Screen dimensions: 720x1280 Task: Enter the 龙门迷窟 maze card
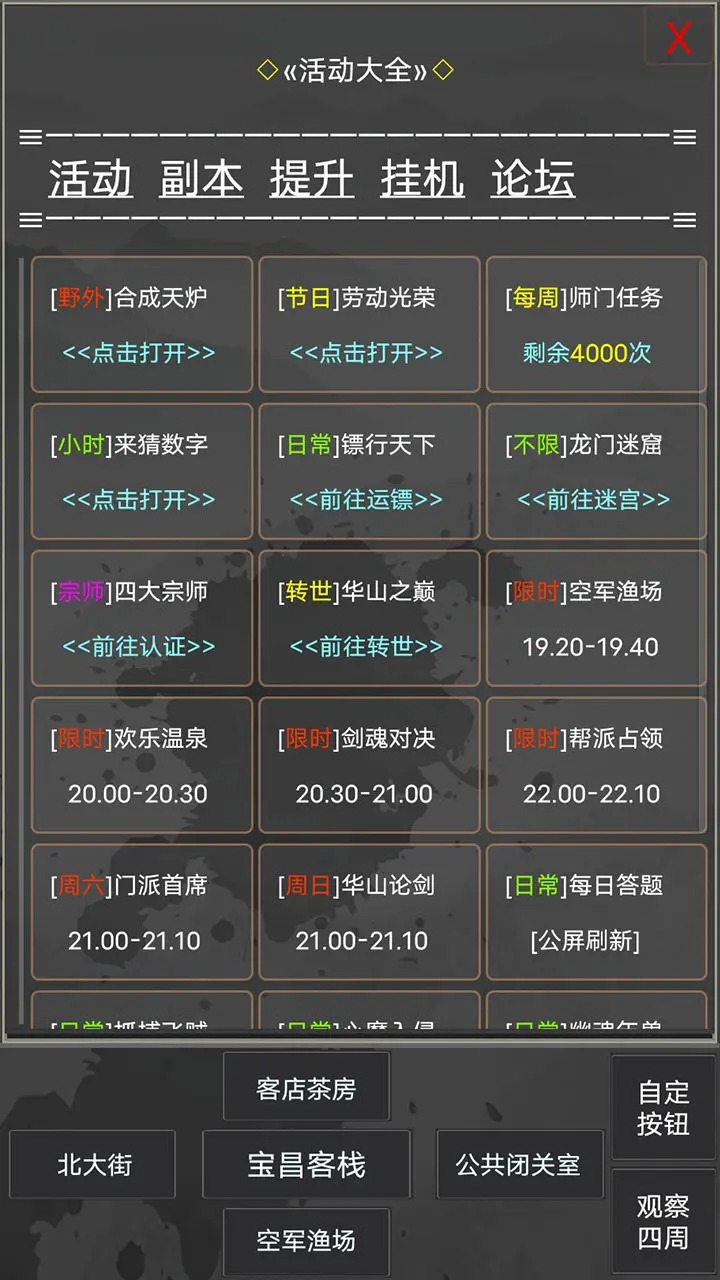(596, 471)
